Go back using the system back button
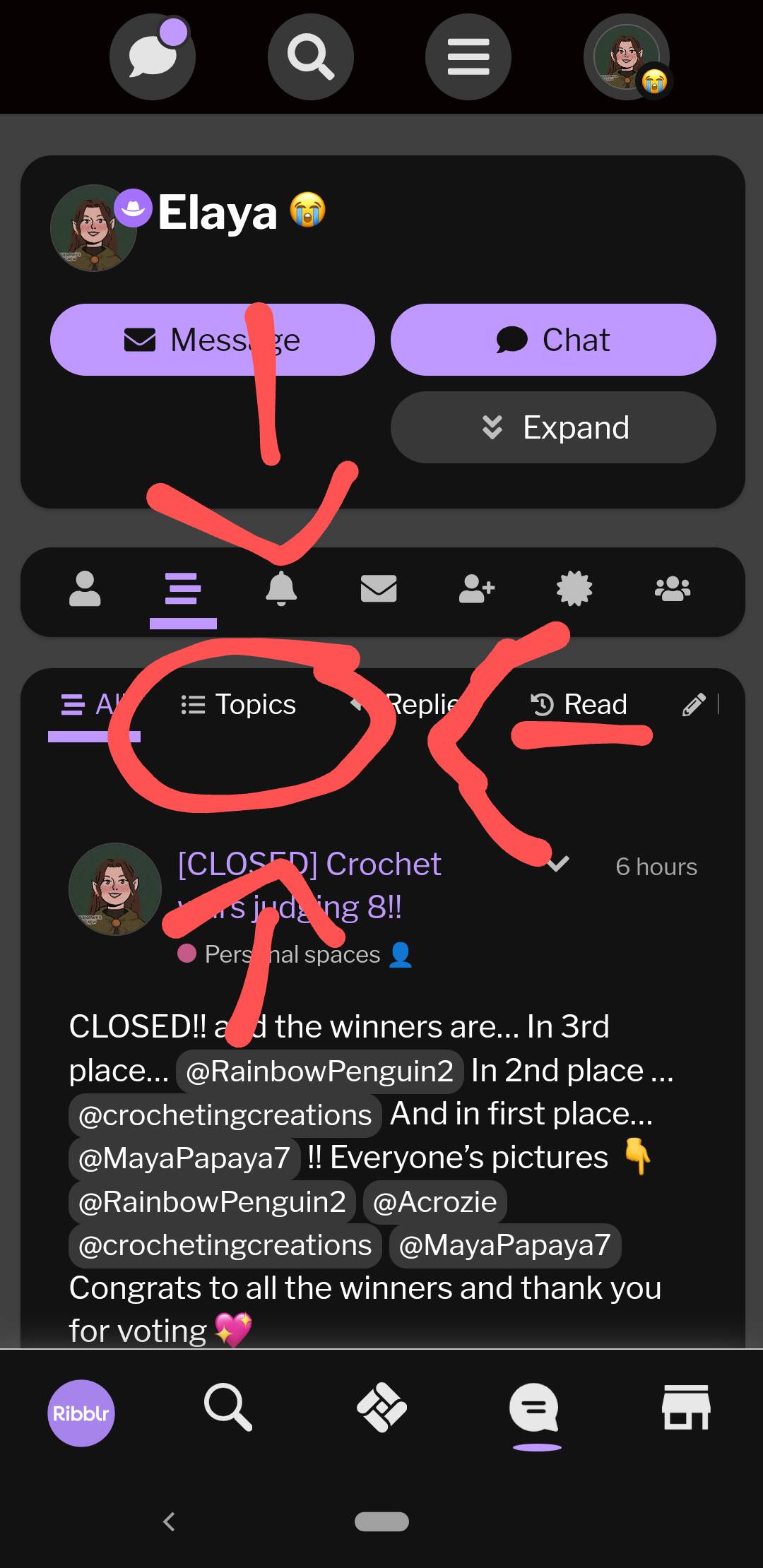This screenshot has width=763, height=1568. (x=169, y=1521)
